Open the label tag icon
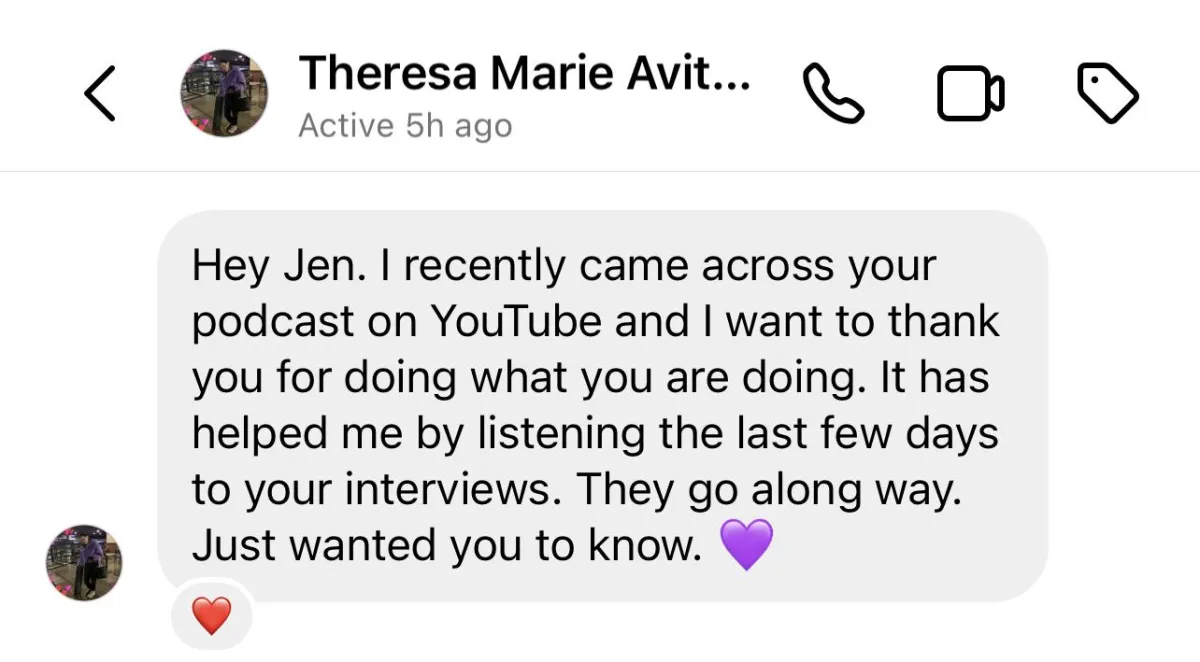This screenshot has width=1200, height=662. click(x=1107, y=94)
